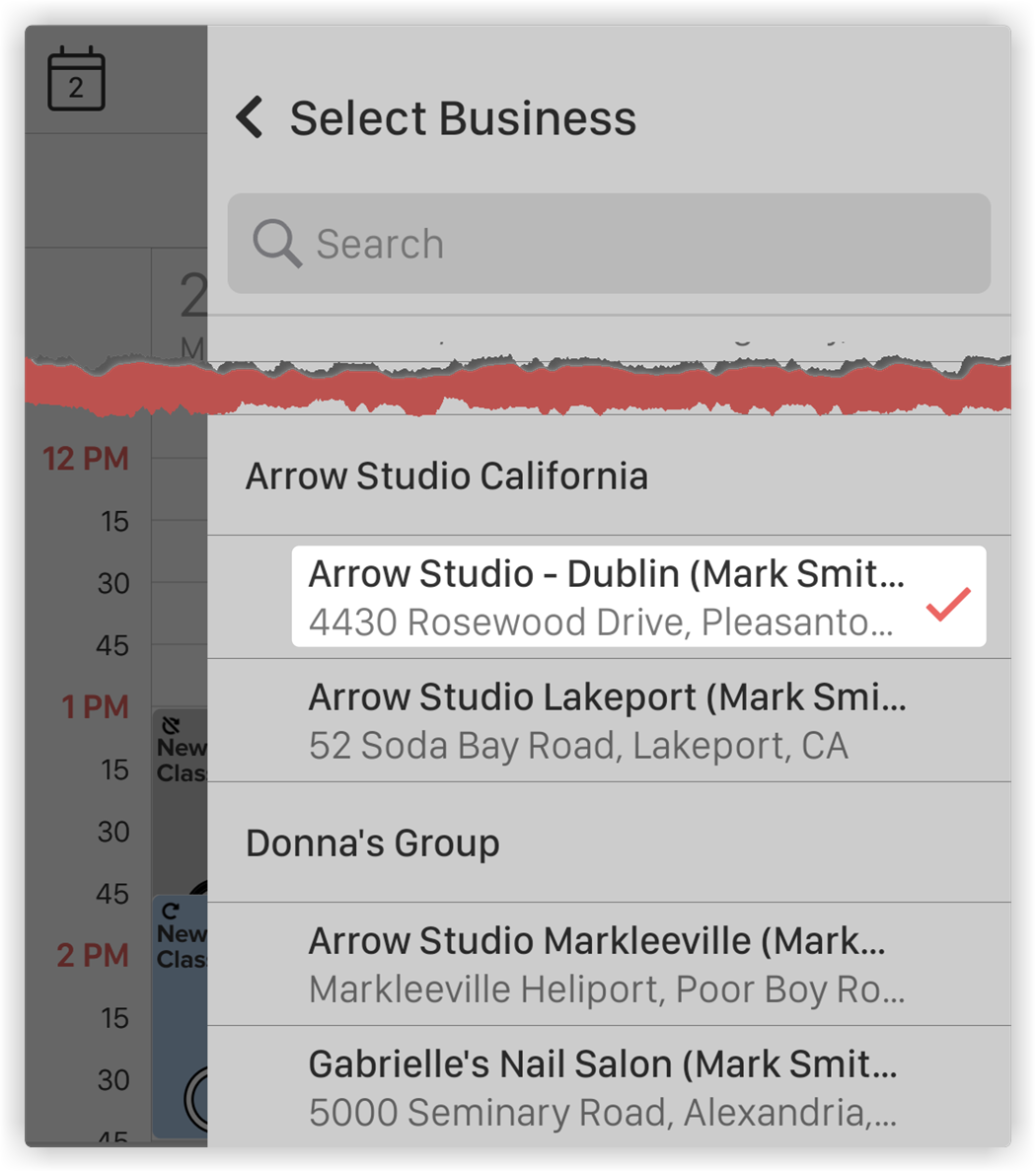
Task: Switch to Gabrielle's Nail Salon
Action: pyautogui.click(x=608, y=1086)
